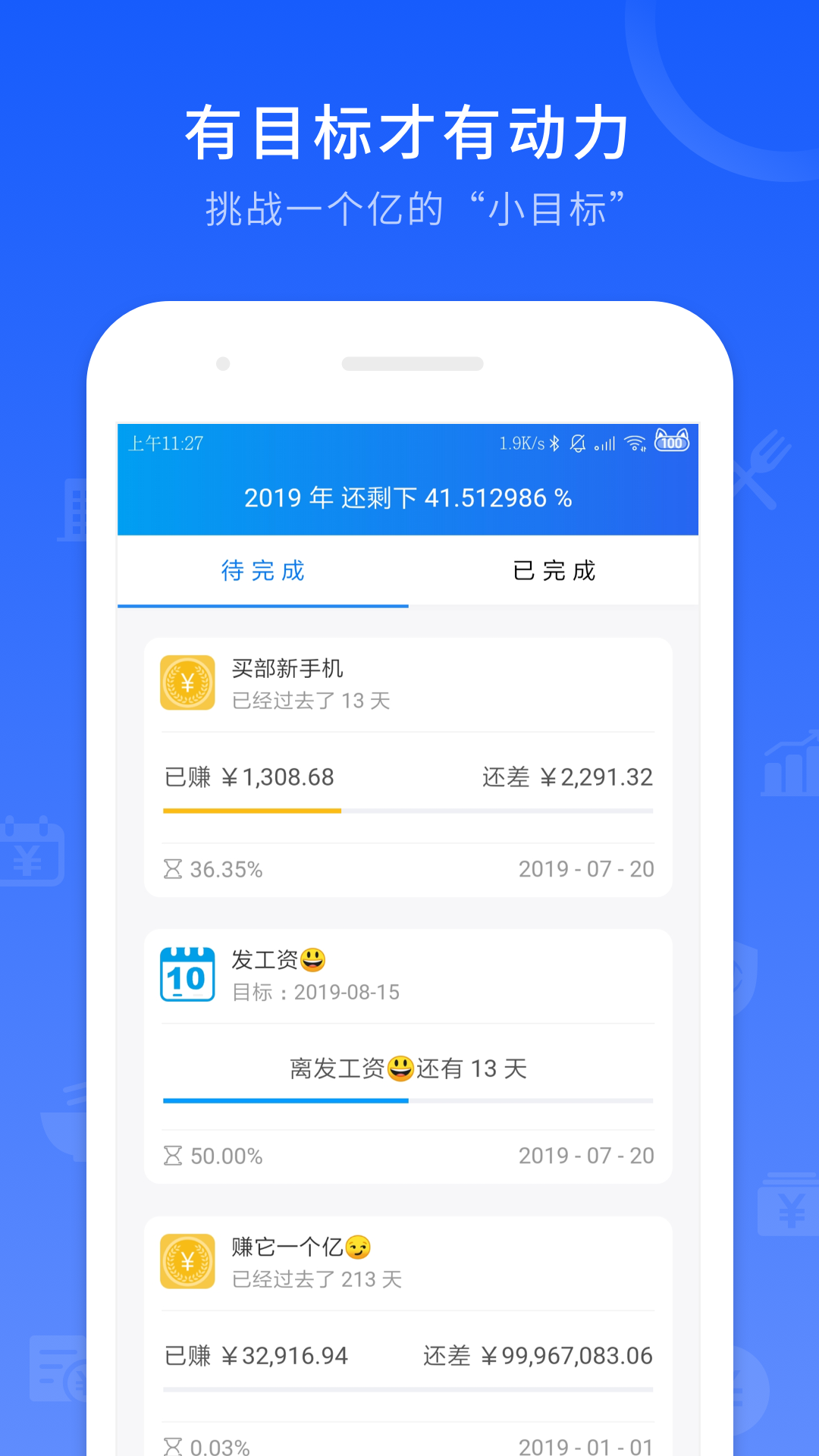
Task: Switch to the 已完成 tab
Action: pos(553,571)
